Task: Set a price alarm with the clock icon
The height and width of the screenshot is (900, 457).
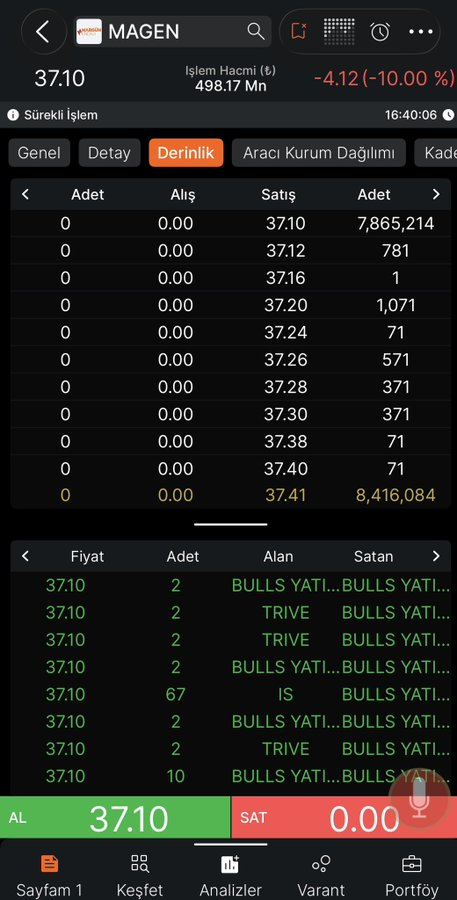Action: [380, 32]
